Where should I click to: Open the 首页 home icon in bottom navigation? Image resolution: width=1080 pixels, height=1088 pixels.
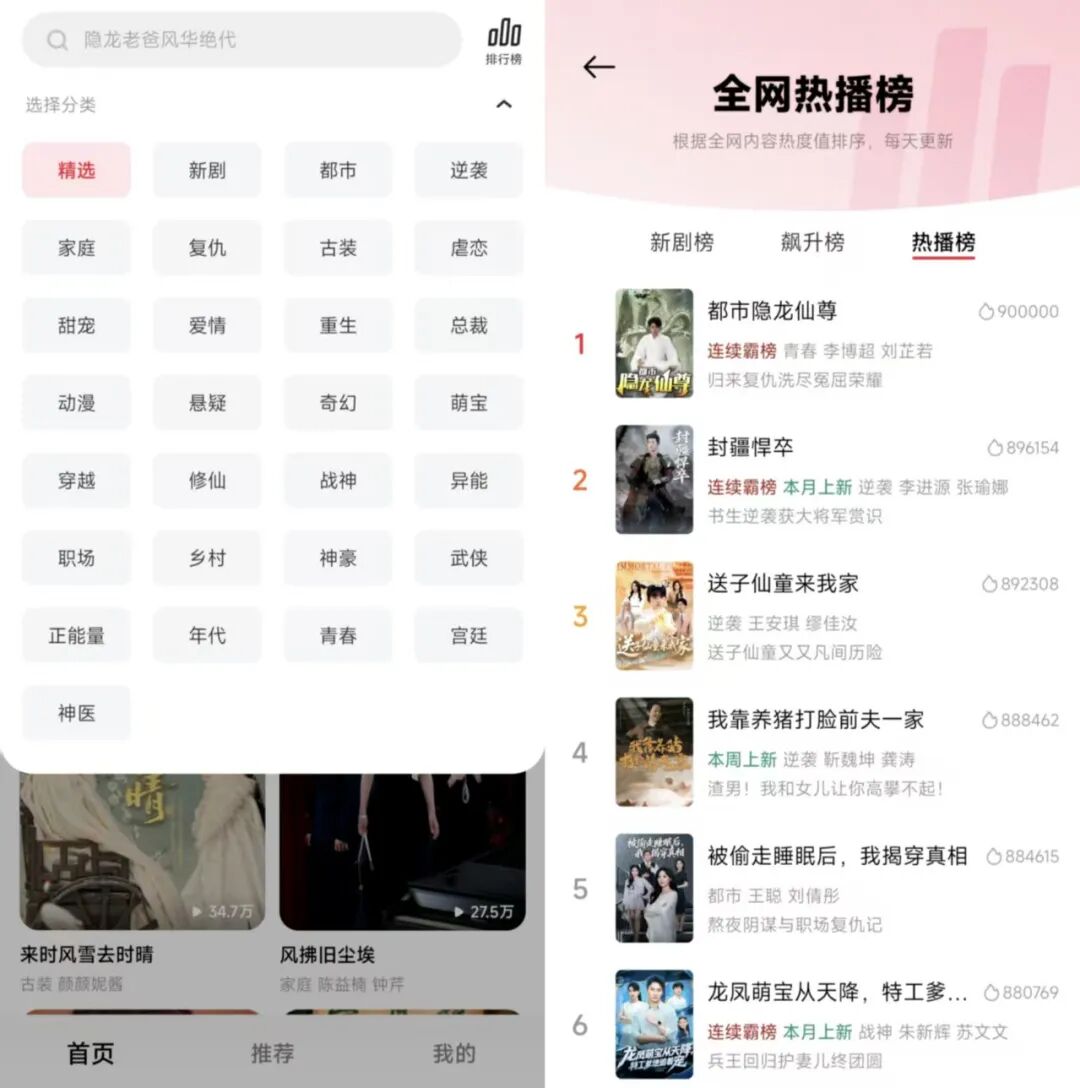tap(90, 1052)
